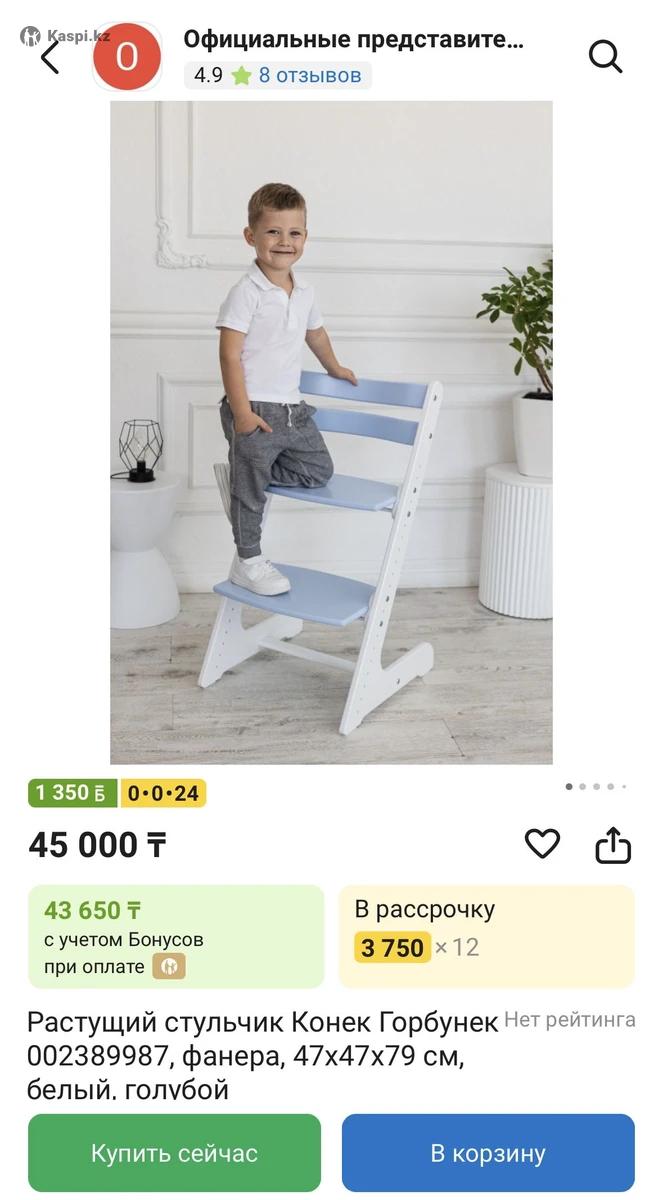Go back using the back arrow
Screen dimensions: 663x1200
(50, 57)
